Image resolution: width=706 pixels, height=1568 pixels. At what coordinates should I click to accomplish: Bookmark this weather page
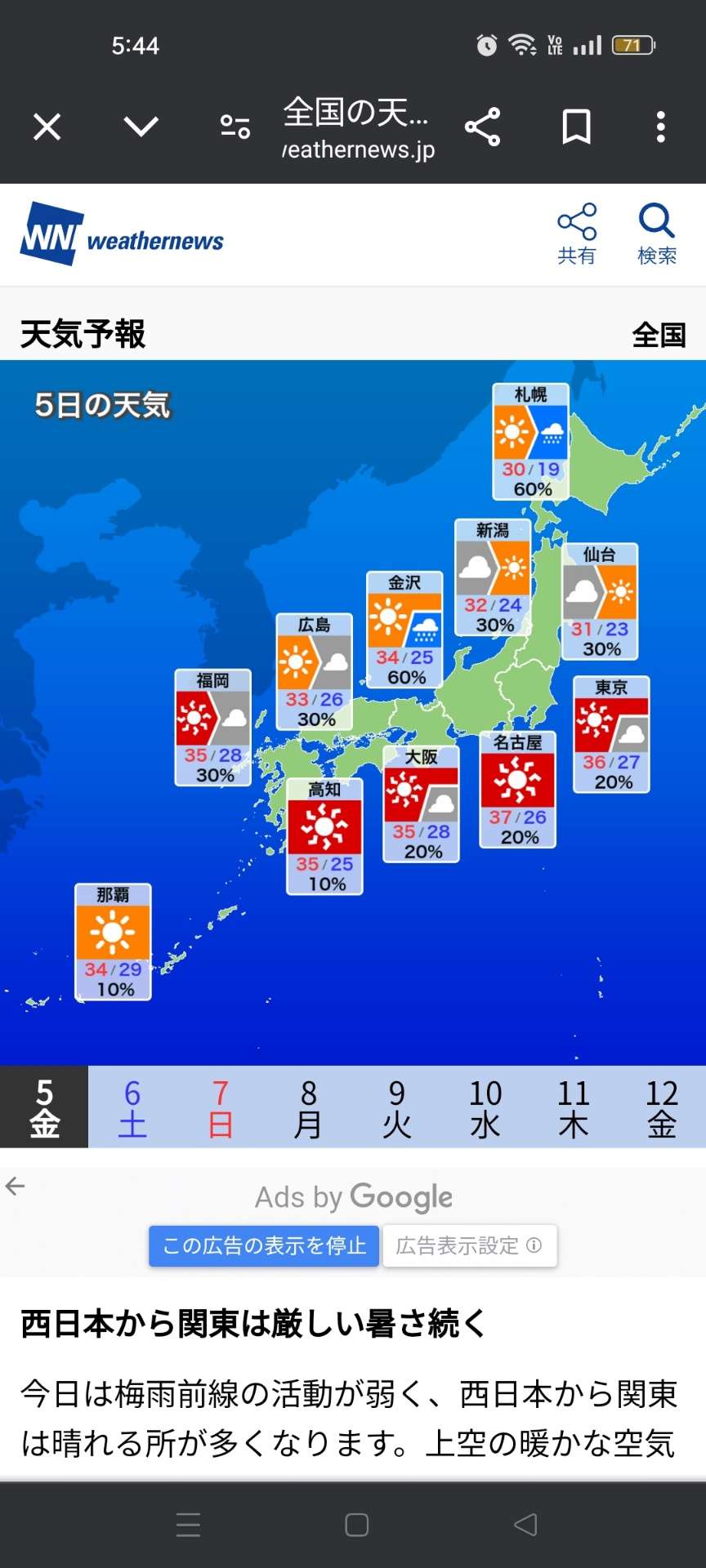pos(576,127)
